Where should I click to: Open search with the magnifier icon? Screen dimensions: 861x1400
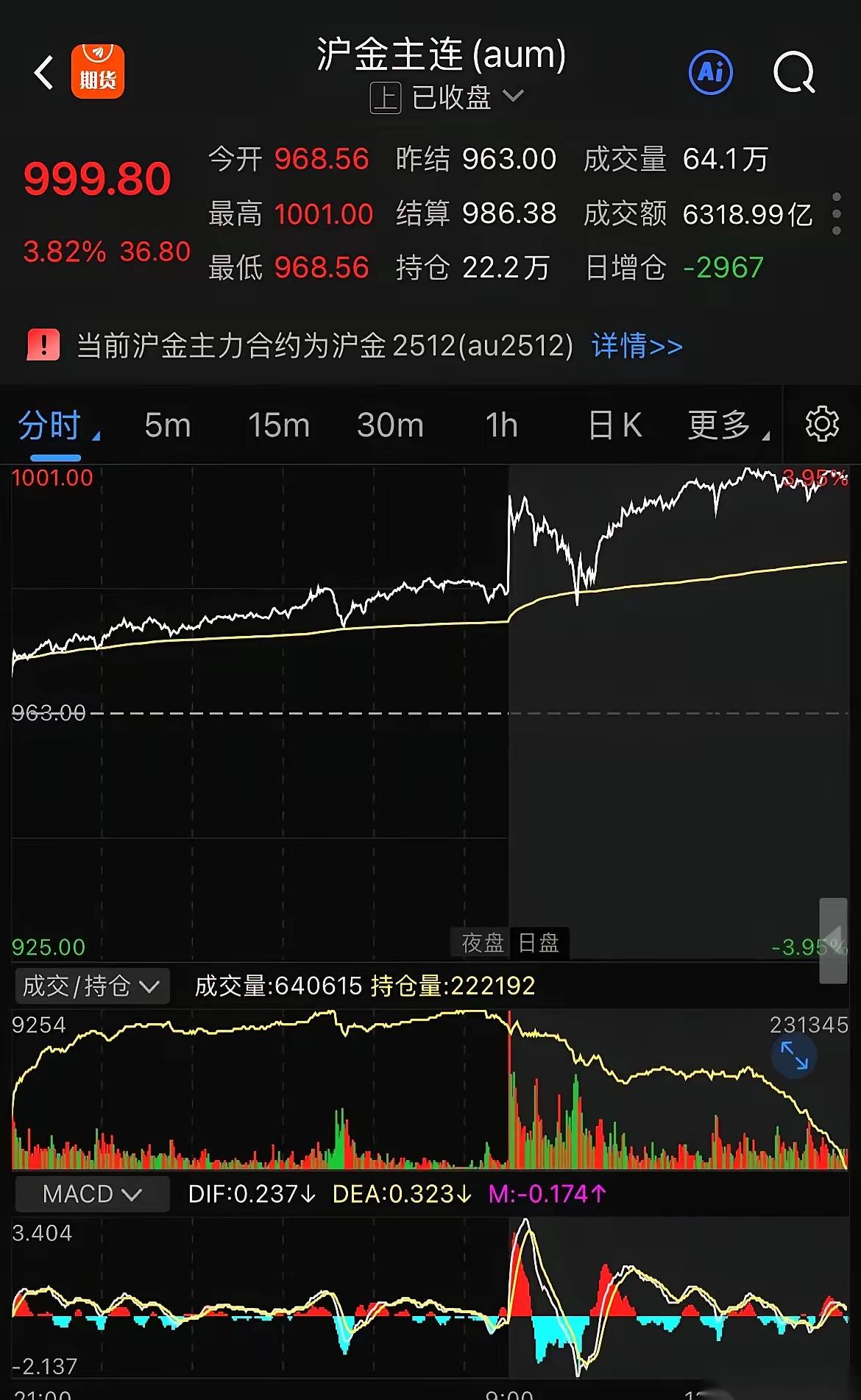tap(794, 73)
